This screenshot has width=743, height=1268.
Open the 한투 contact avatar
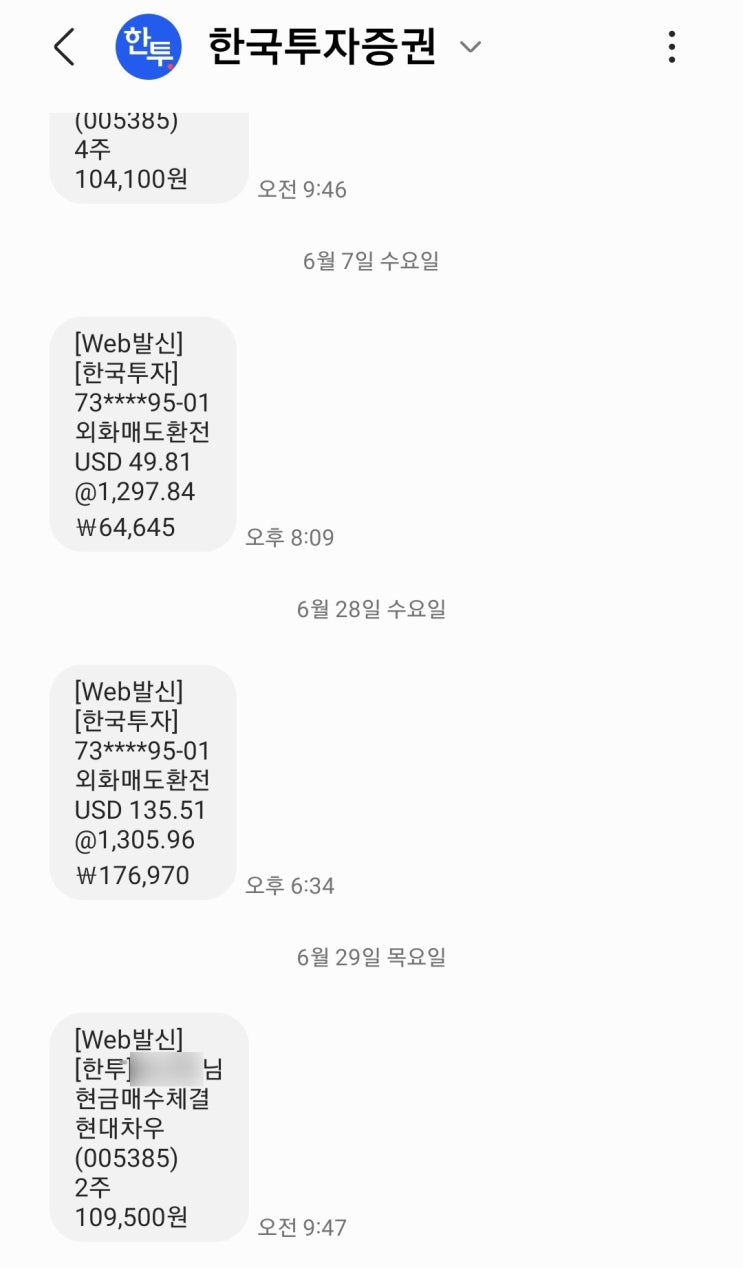coord(148,47)
